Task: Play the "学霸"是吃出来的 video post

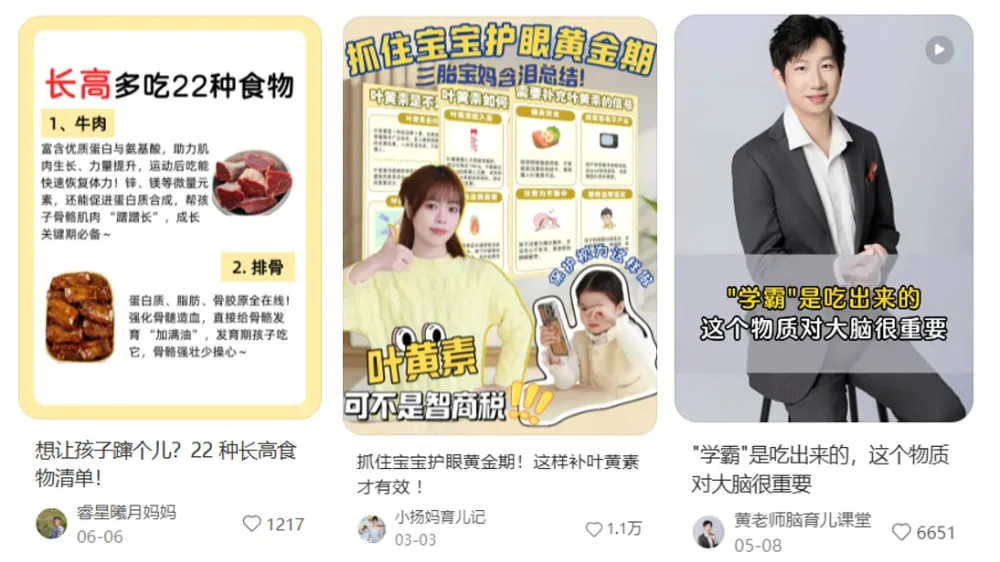Action: click(823, 218)
